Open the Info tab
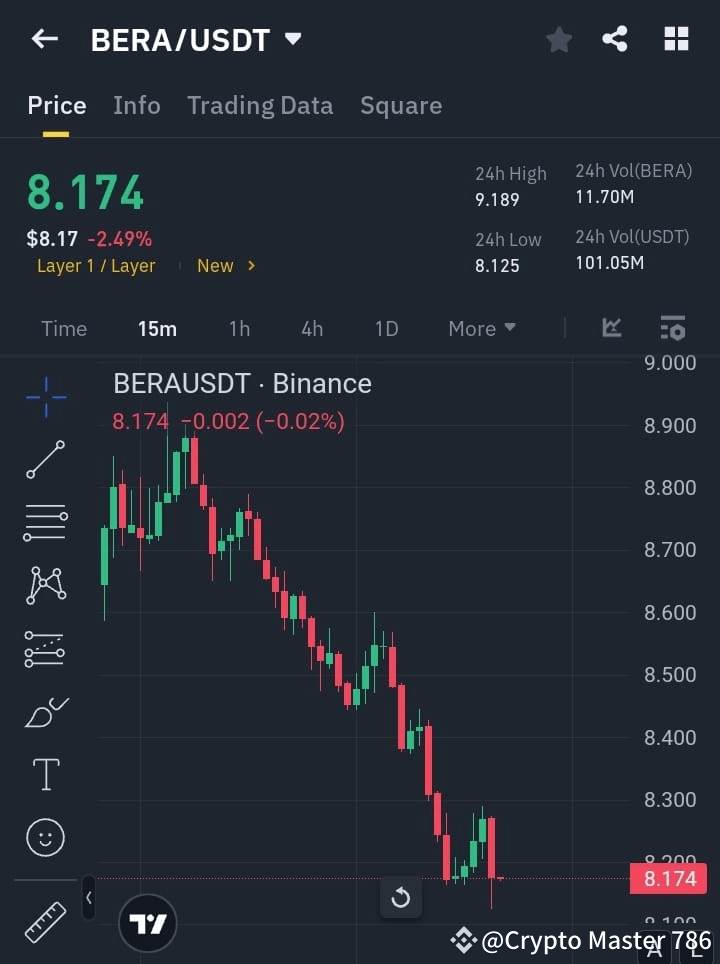Screen dimensions: 720x964 tap(137, 105)
